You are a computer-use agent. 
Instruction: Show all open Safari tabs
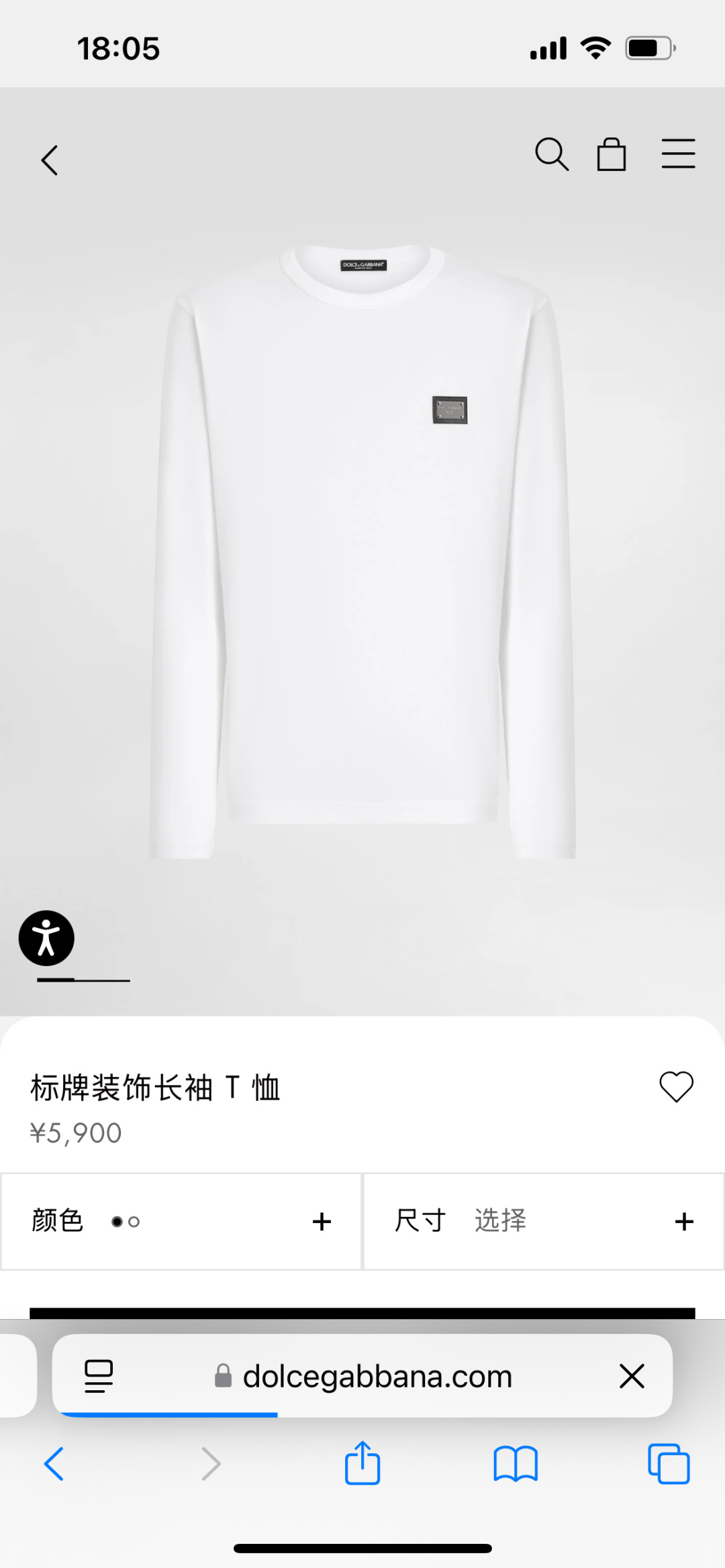(x=669, y=1463)
